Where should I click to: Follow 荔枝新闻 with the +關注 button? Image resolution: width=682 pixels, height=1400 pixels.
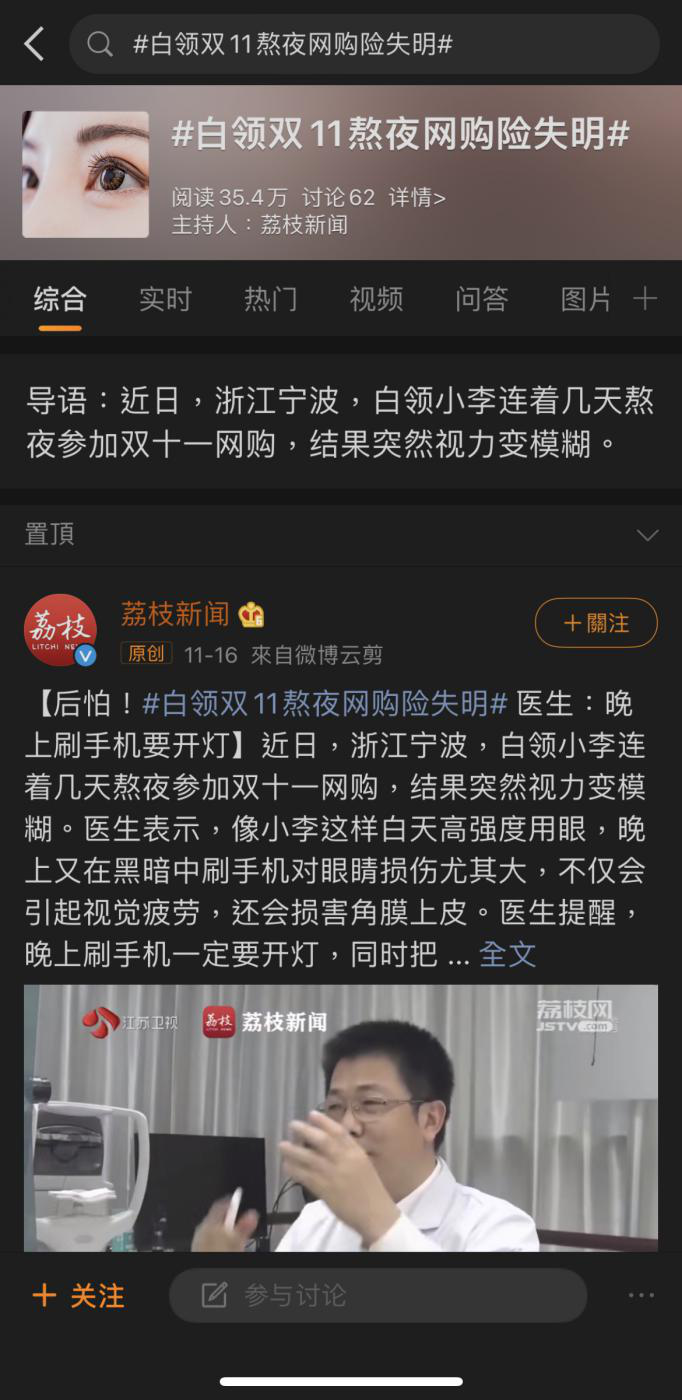point(596,623)
